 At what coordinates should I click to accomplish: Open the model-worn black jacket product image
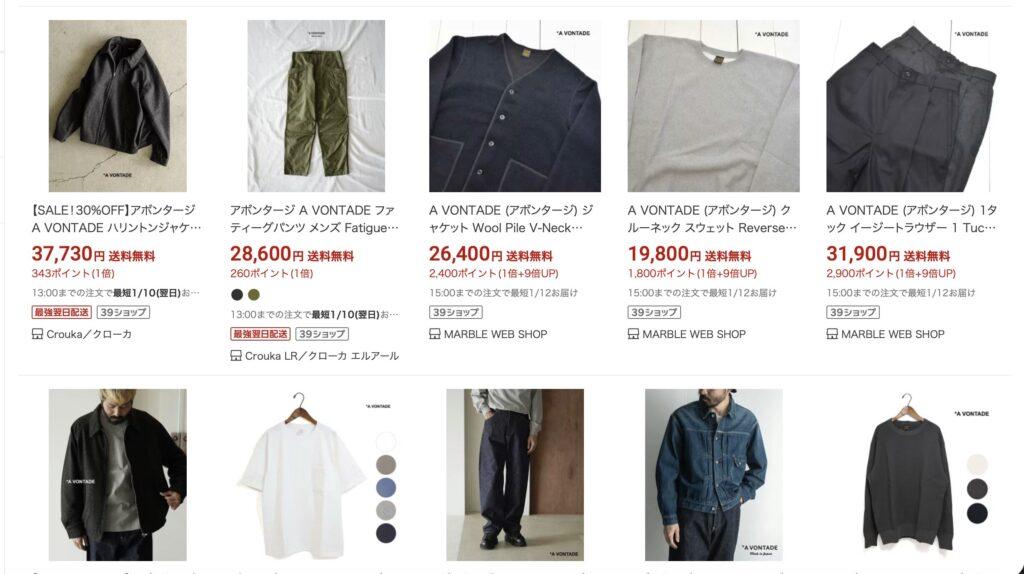point(117,475)
